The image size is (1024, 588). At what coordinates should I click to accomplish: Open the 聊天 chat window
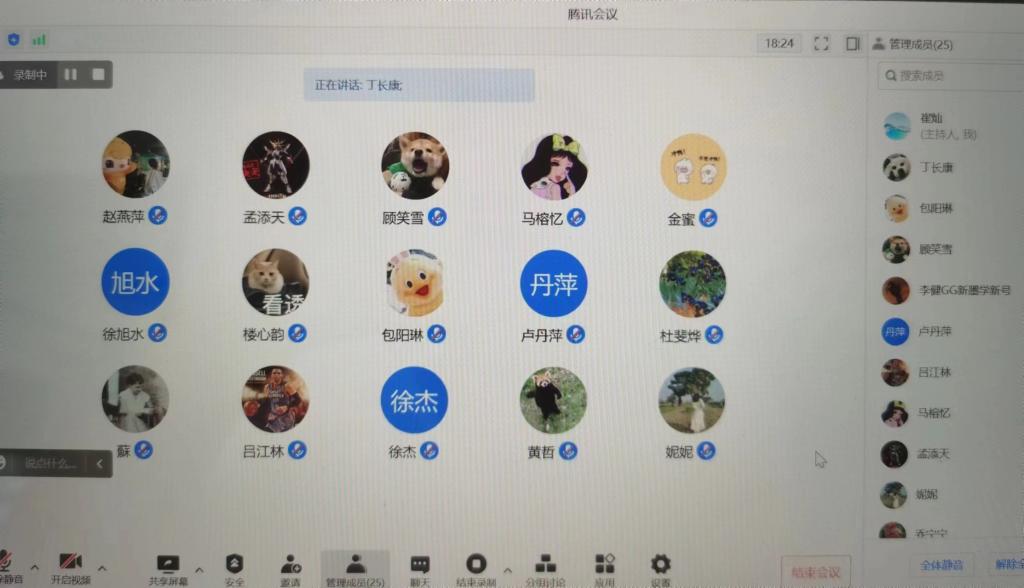(x=420, y=568)
